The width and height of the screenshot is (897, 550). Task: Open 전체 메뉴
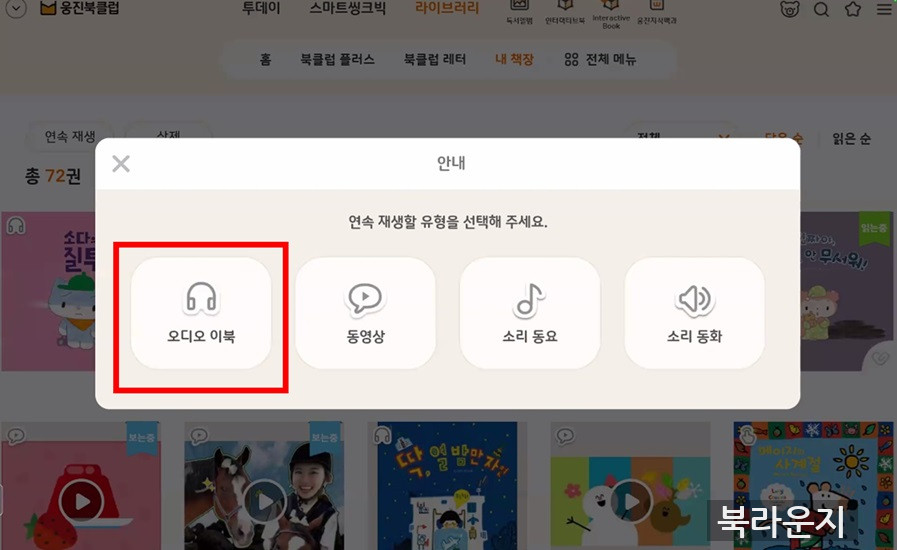click(x=600, y=60)
